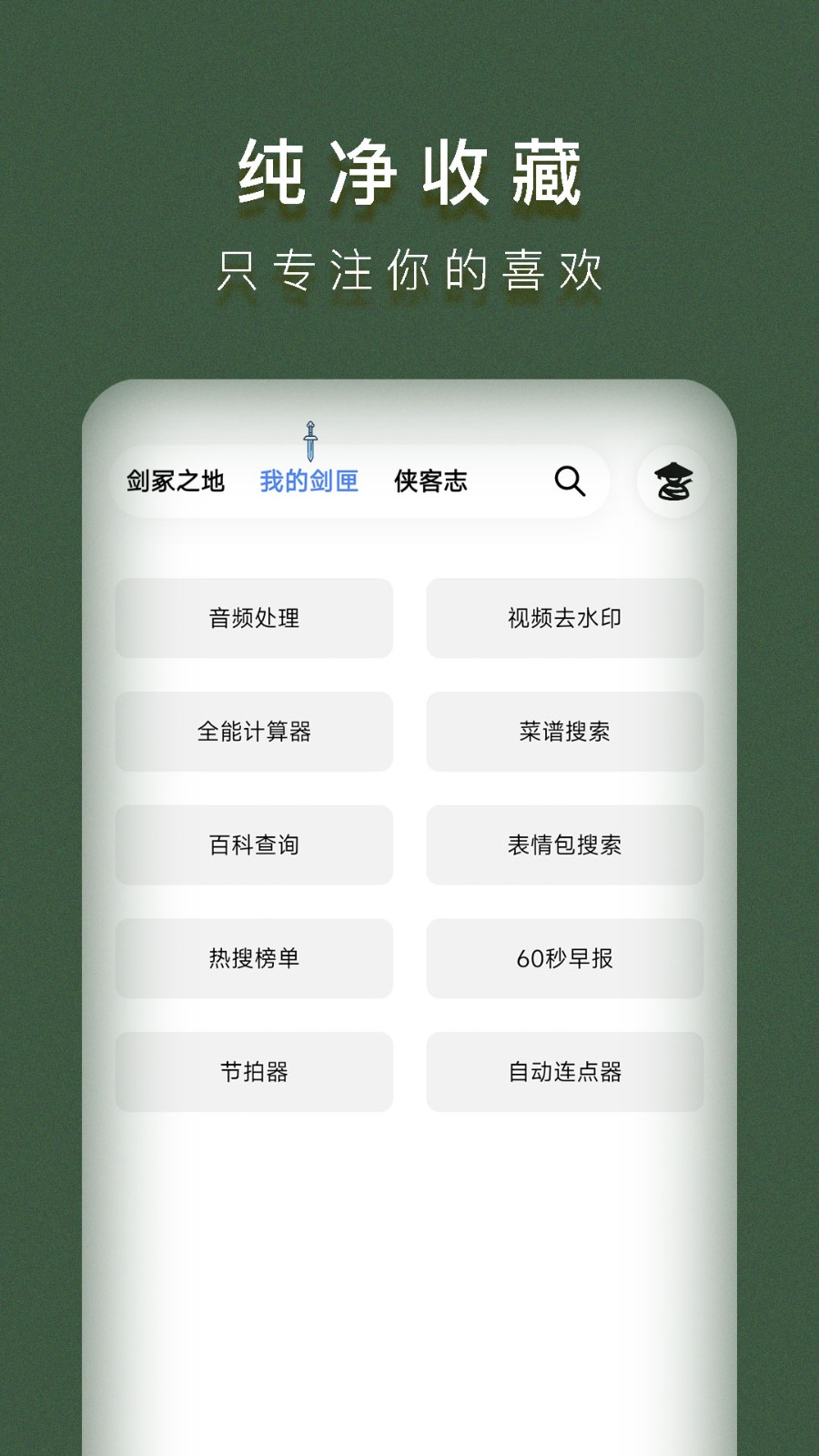Open the 表情包搜索 meme sticker search
This screenshot has height=1456, width=819.
tap(564, 844)
